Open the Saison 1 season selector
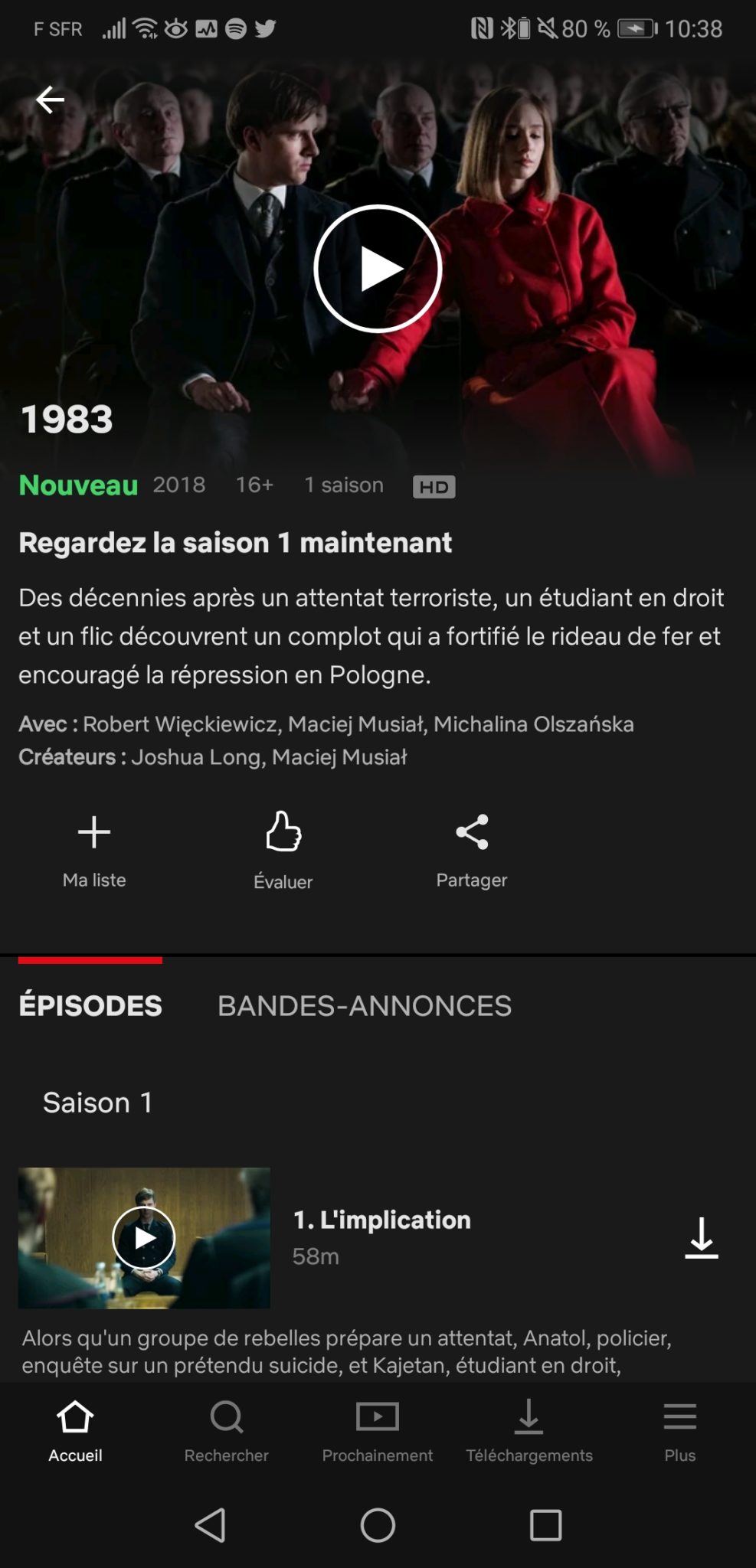This screenshot has height=1568, width=756. tap(98, 1102)
